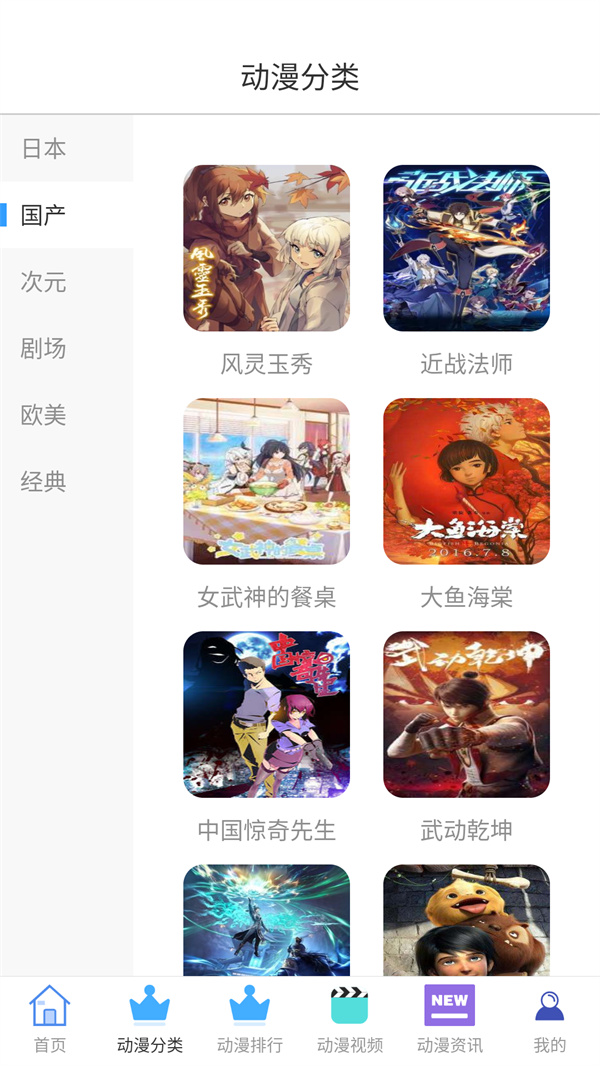
Task: Switch to the 动漫排行 tab
Action: click(250, 1020)
